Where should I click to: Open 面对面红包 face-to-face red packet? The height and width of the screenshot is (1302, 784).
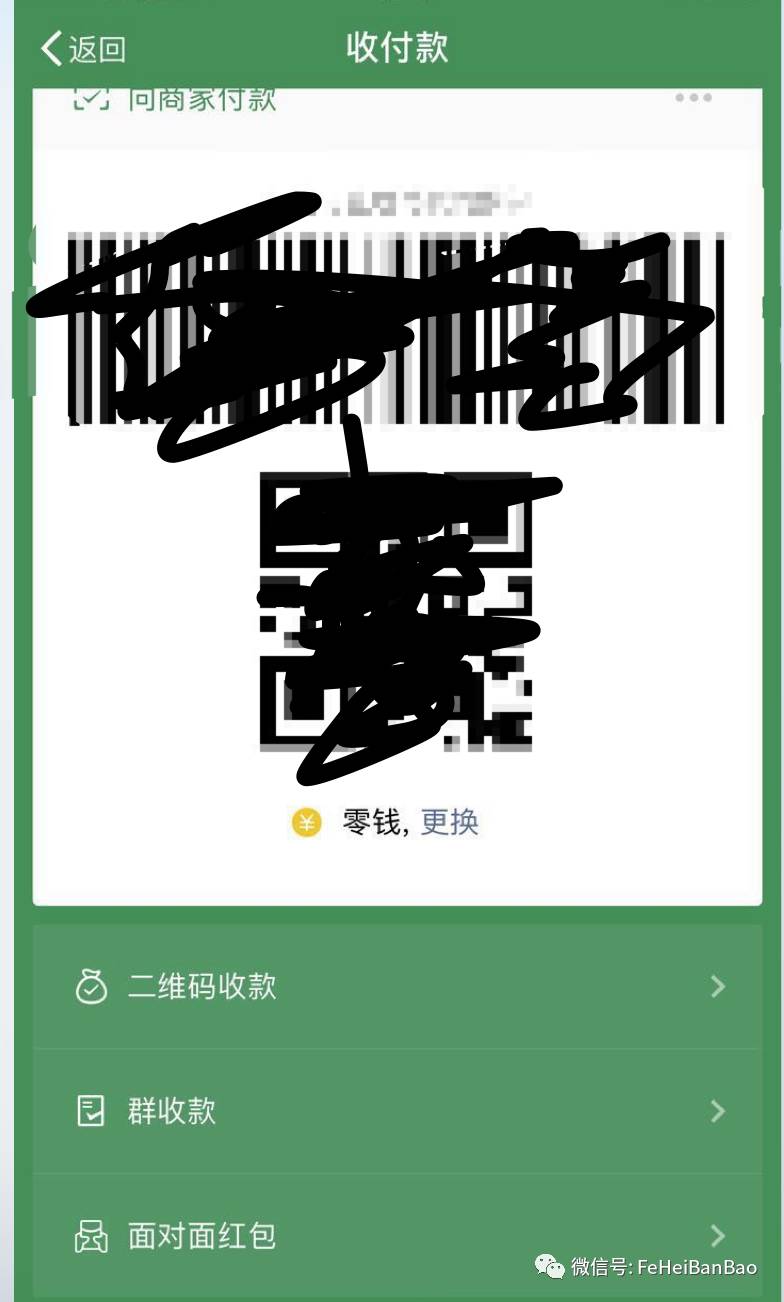(x=397, y=1236)
